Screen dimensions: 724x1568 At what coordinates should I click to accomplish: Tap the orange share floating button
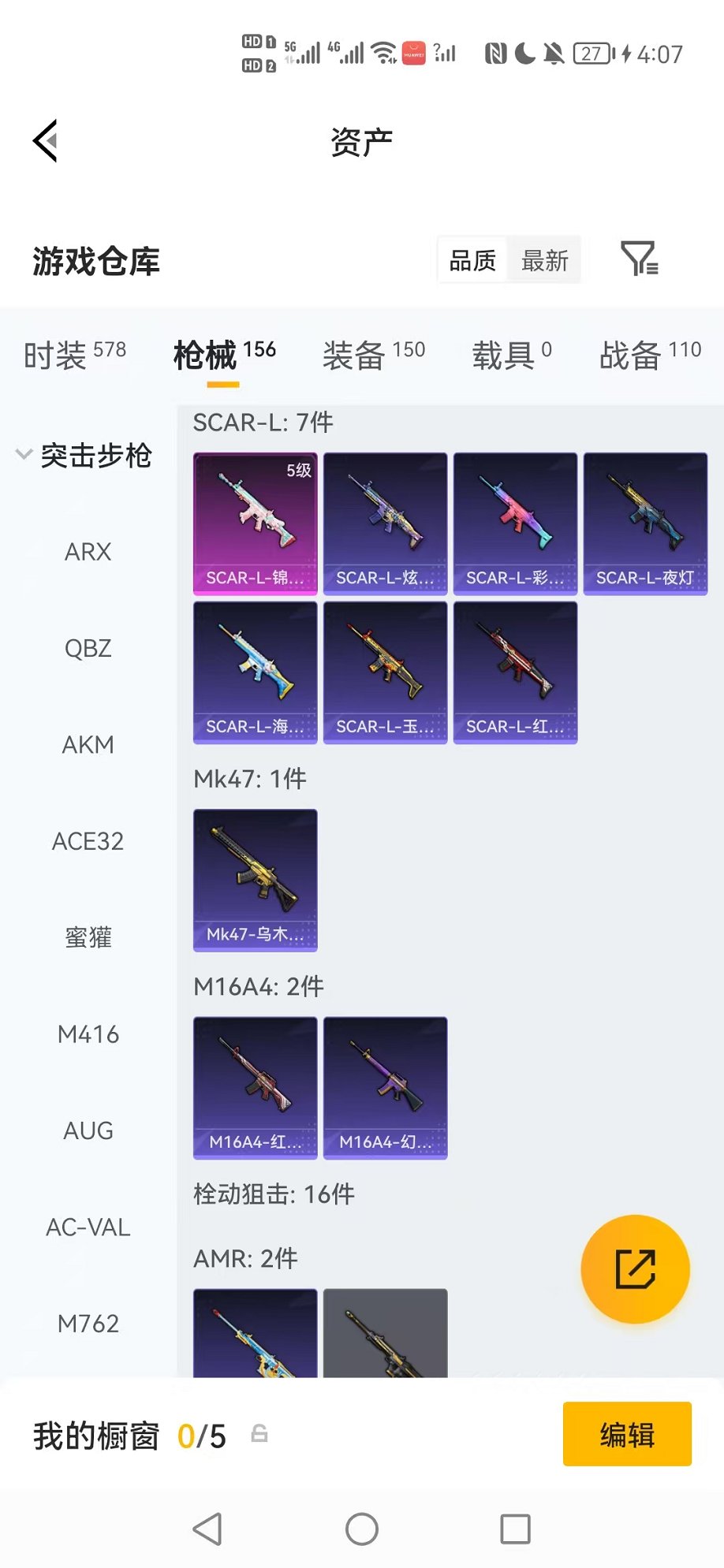tap(635, 1268)
